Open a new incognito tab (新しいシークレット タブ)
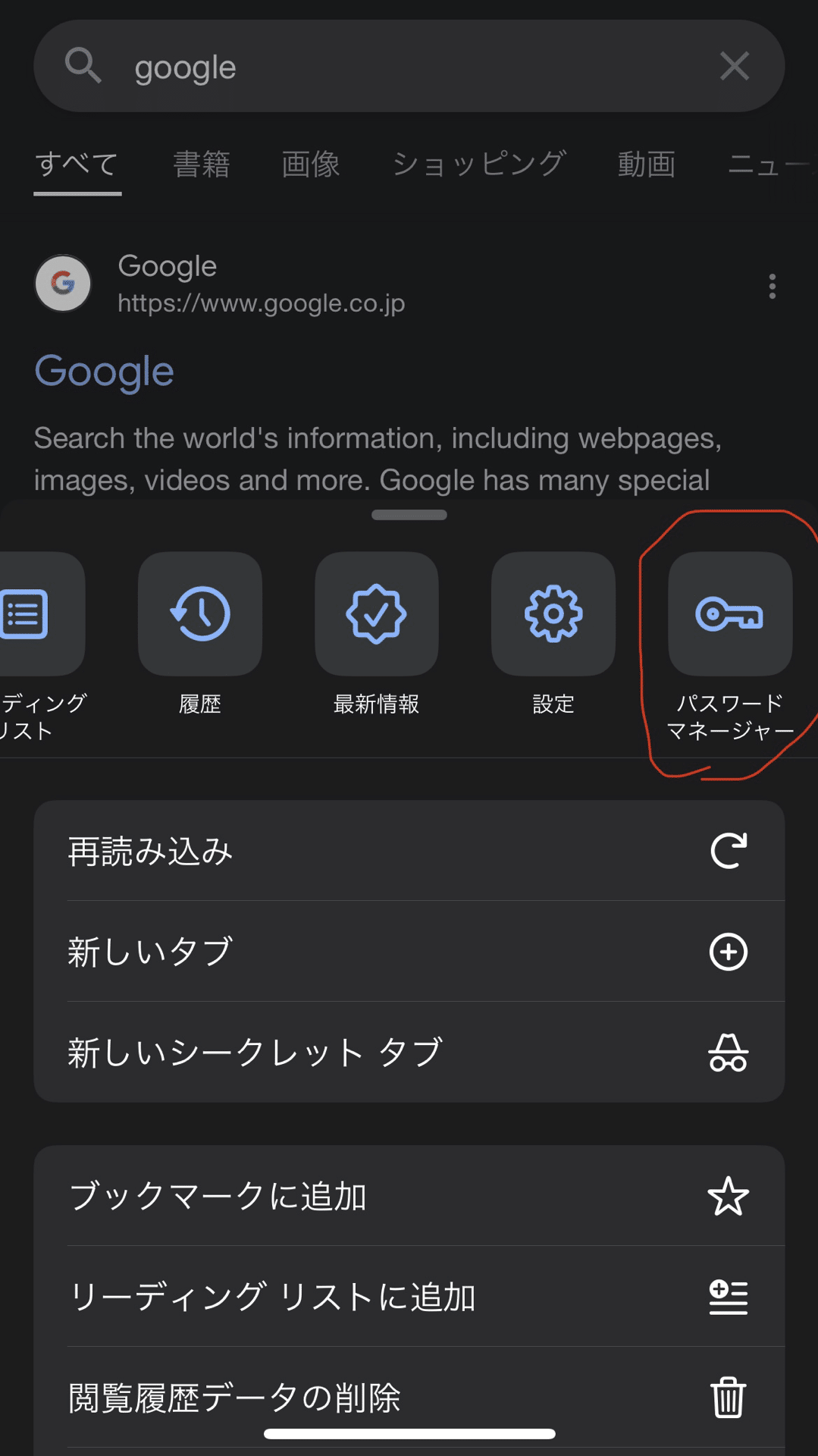 click(409, 1053)
